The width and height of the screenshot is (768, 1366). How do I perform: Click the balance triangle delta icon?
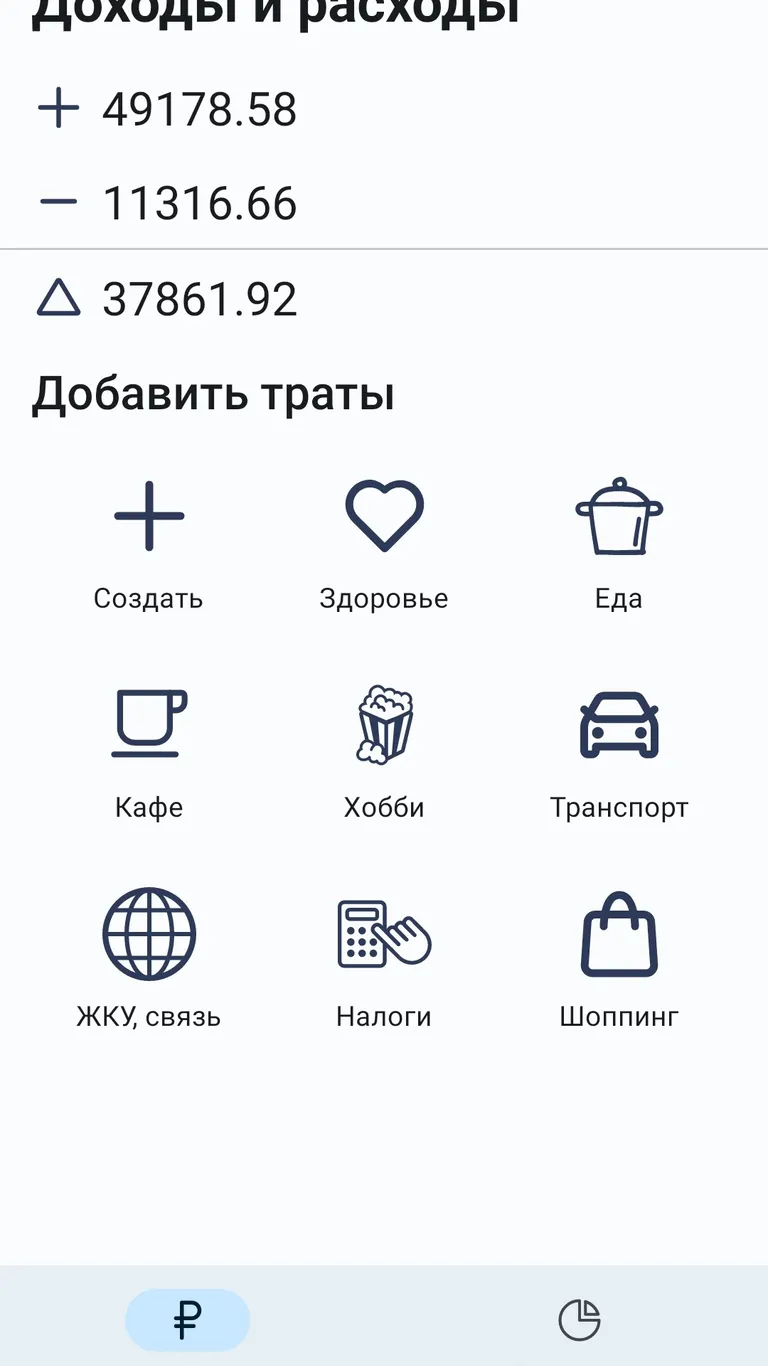pyautogui.click(x=59, y=297)
